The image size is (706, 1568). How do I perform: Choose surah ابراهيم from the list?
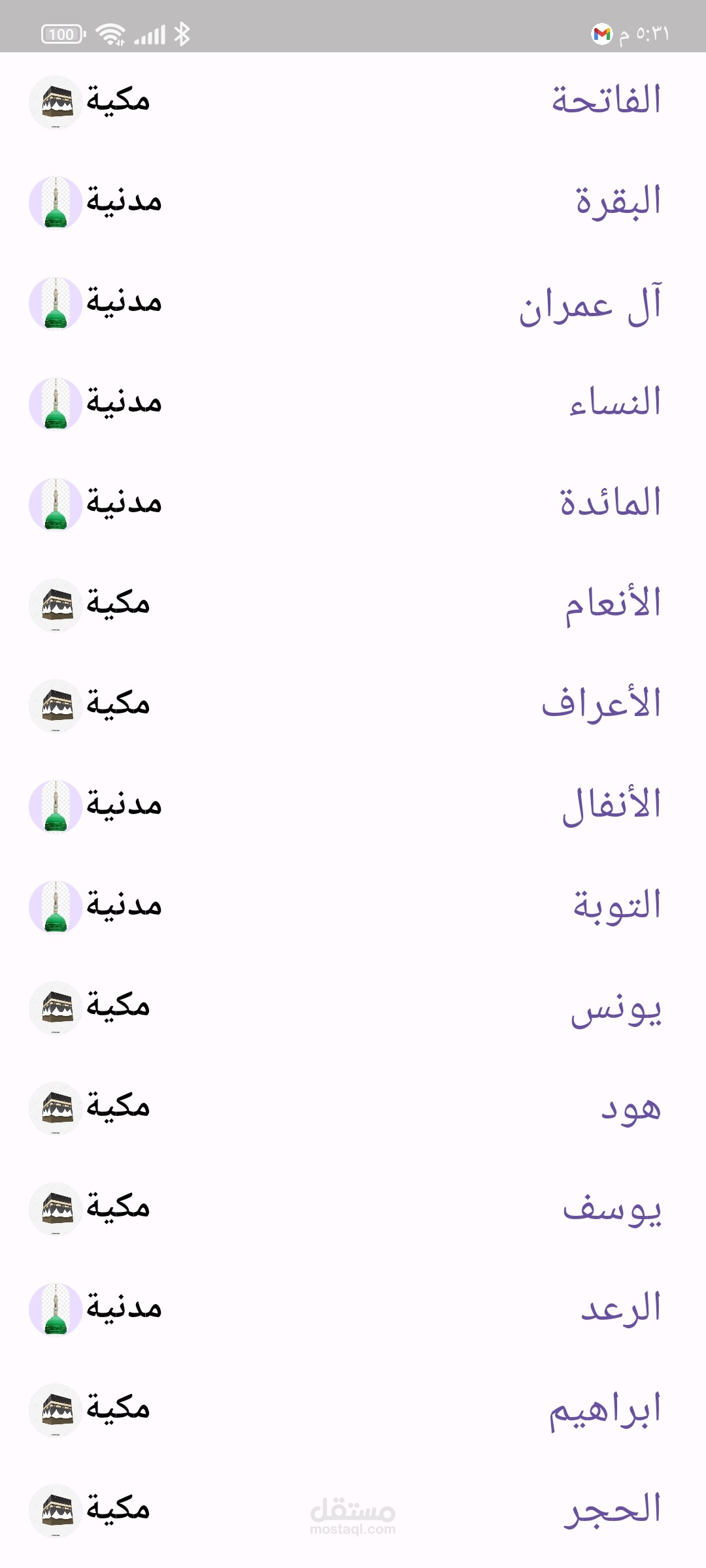click(x=605, y=1411)
